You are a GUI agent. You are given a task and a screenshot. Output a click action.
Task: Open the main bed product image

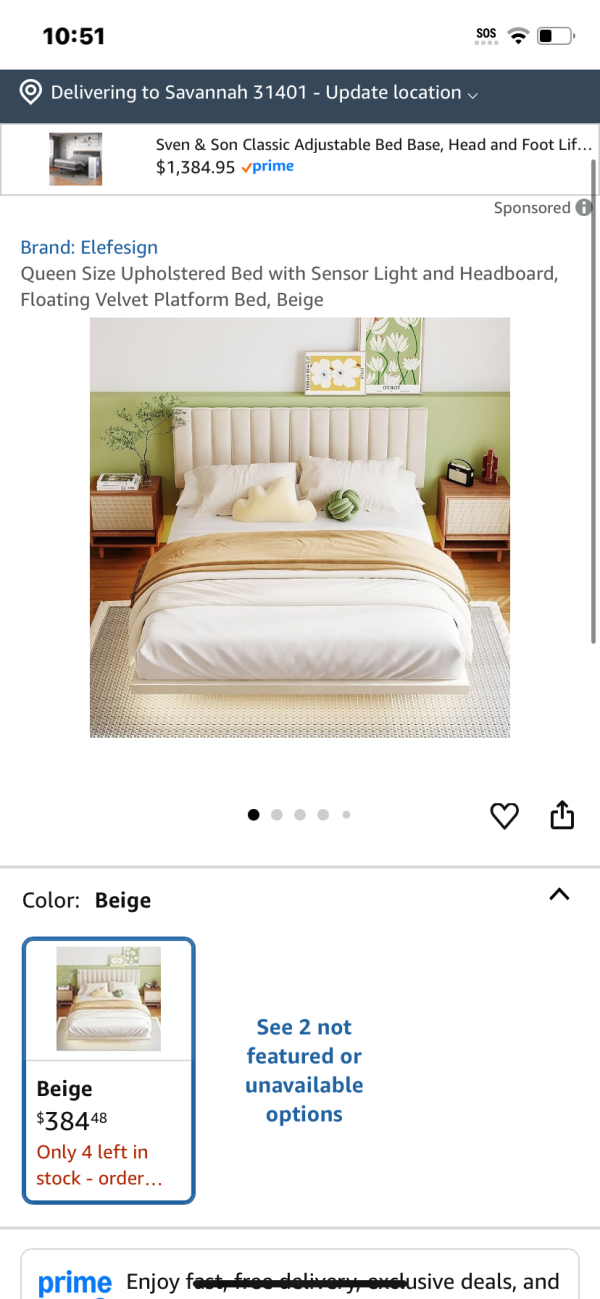click(x=300, y=527)
